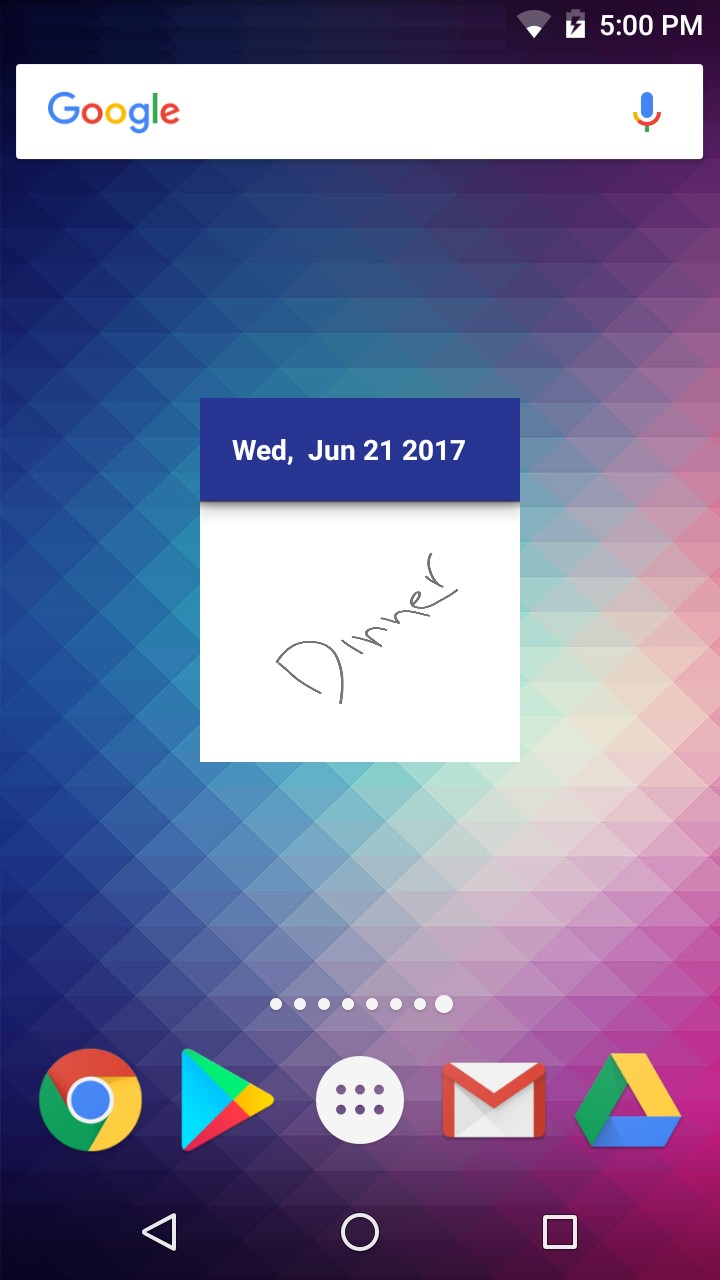The image size is (720, 1280).
Task: Open Google Drive
Action: pos(628,1100)
